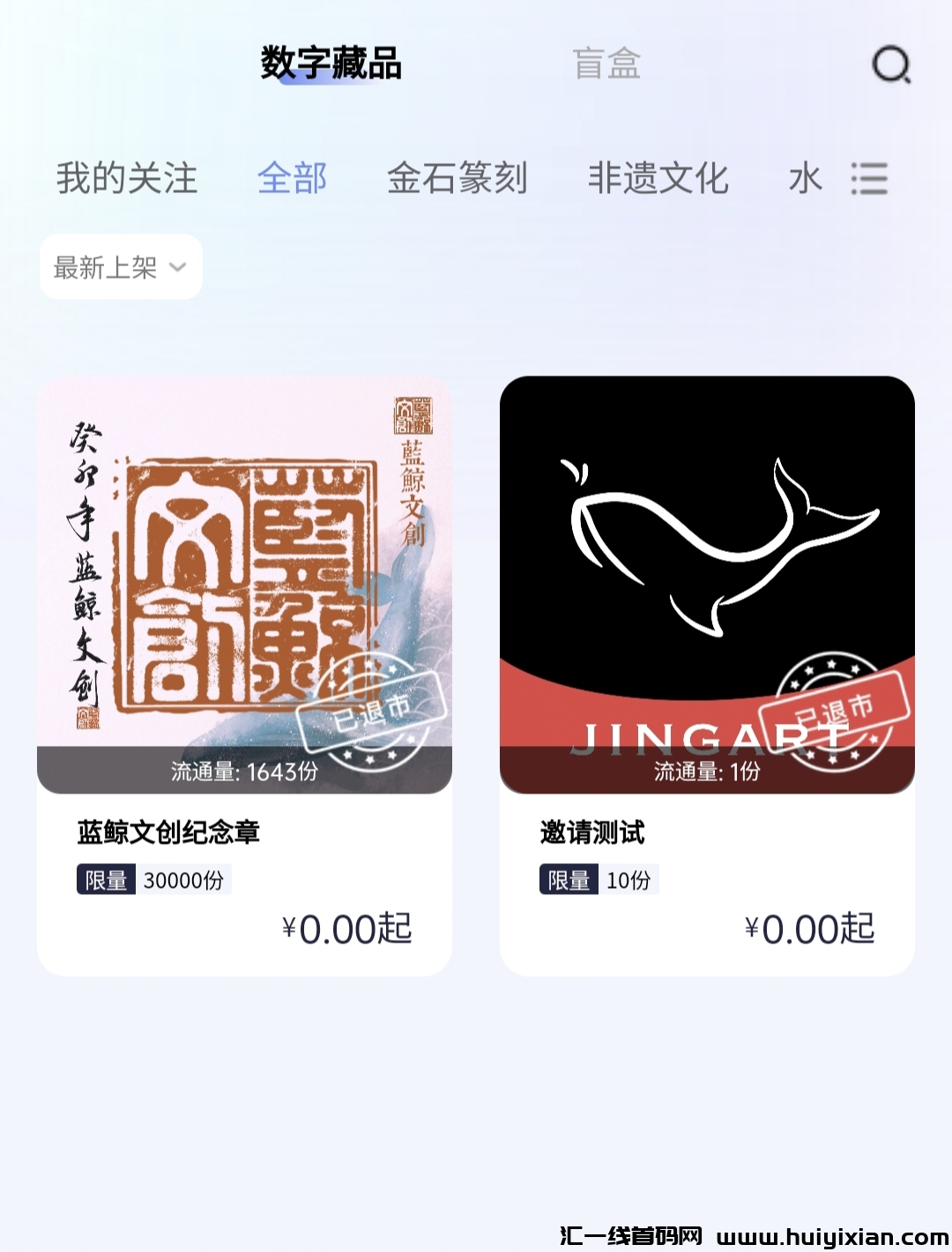Click the 限量 badge on 邀请测试

click(x=569, y=879)
